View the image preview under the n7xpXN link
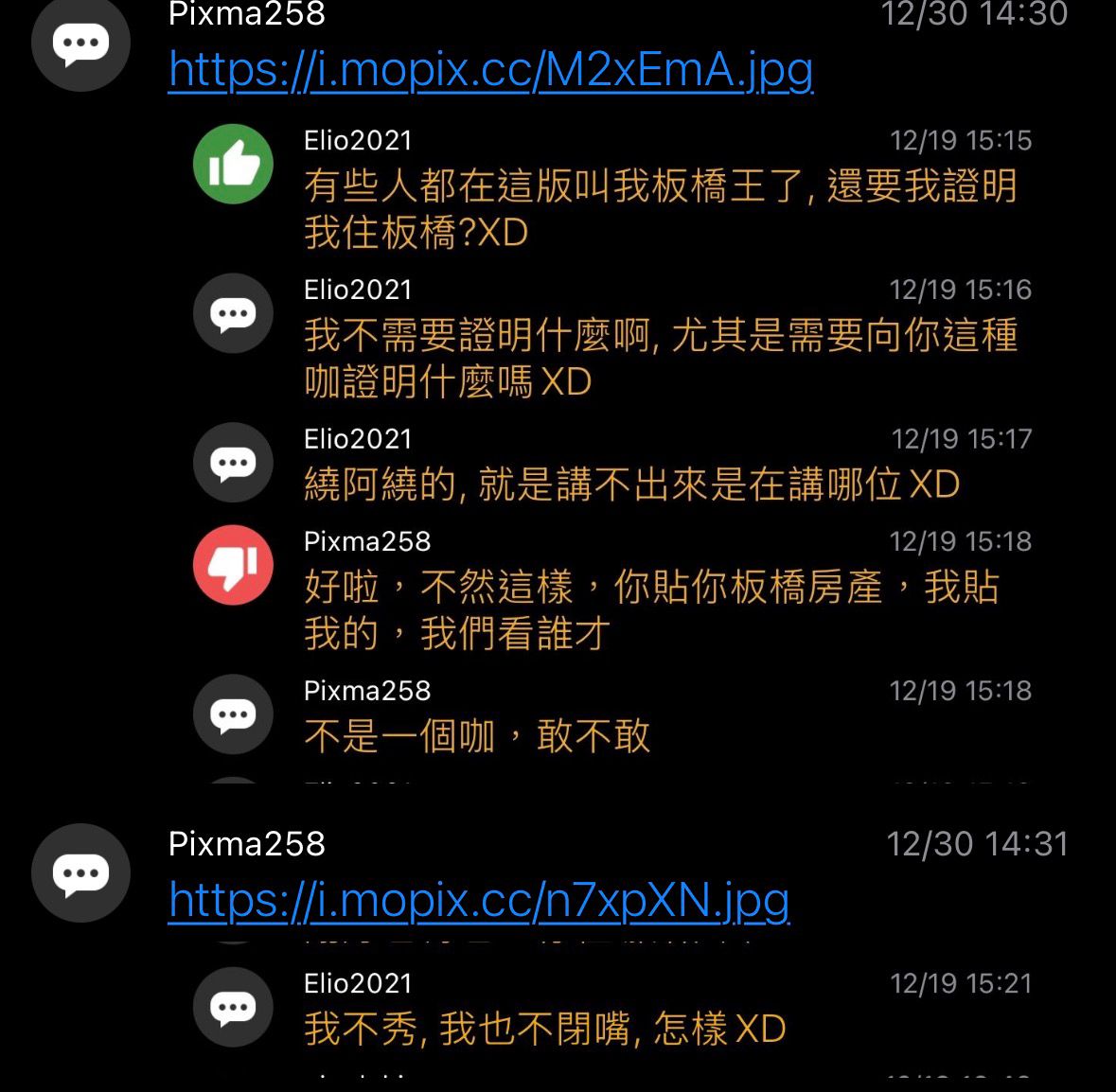The width and height of the screenshot is (1116, 1092). [611, 1008]
